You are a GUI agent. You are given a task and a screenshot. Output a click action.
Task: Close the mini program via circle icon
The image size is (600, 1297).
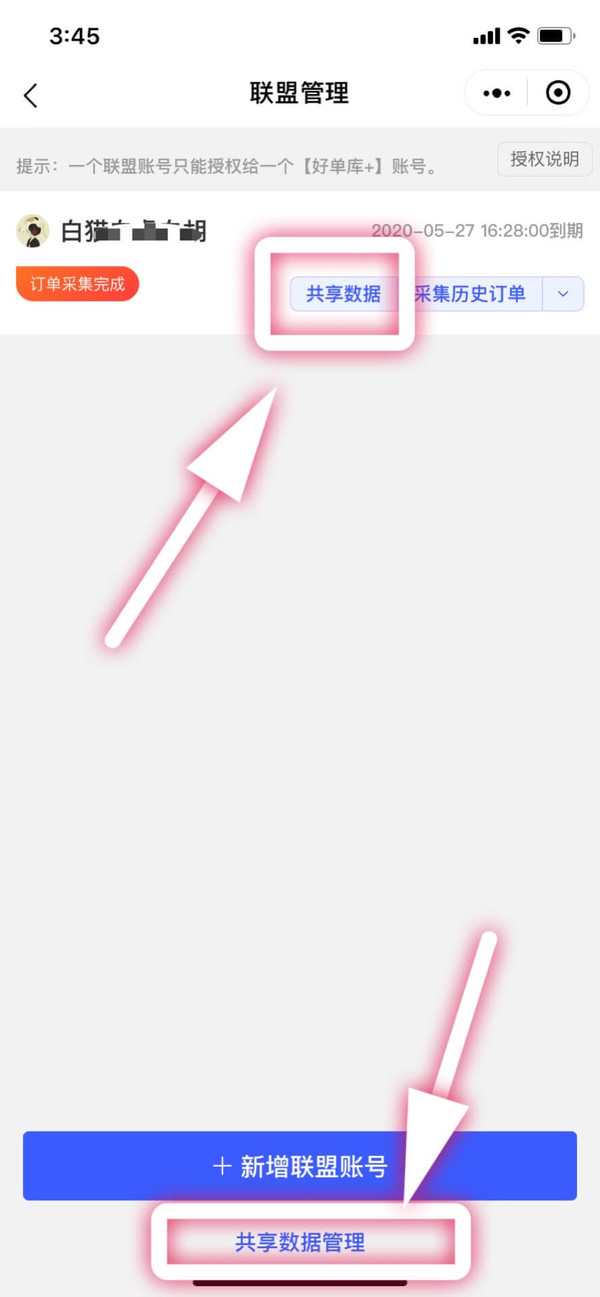(x=558, y=93)
